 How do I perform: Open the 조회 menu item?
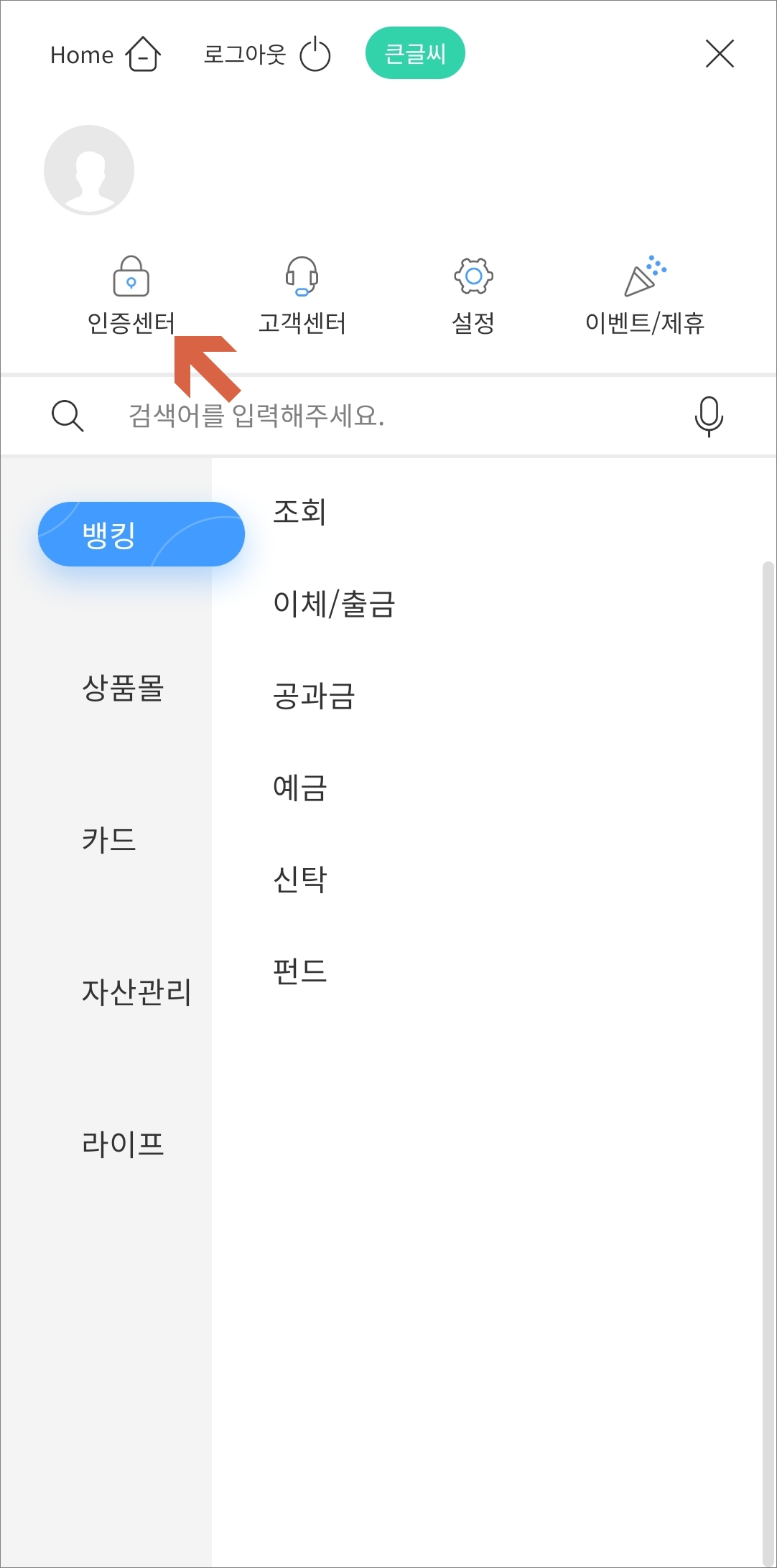point(299,513)
